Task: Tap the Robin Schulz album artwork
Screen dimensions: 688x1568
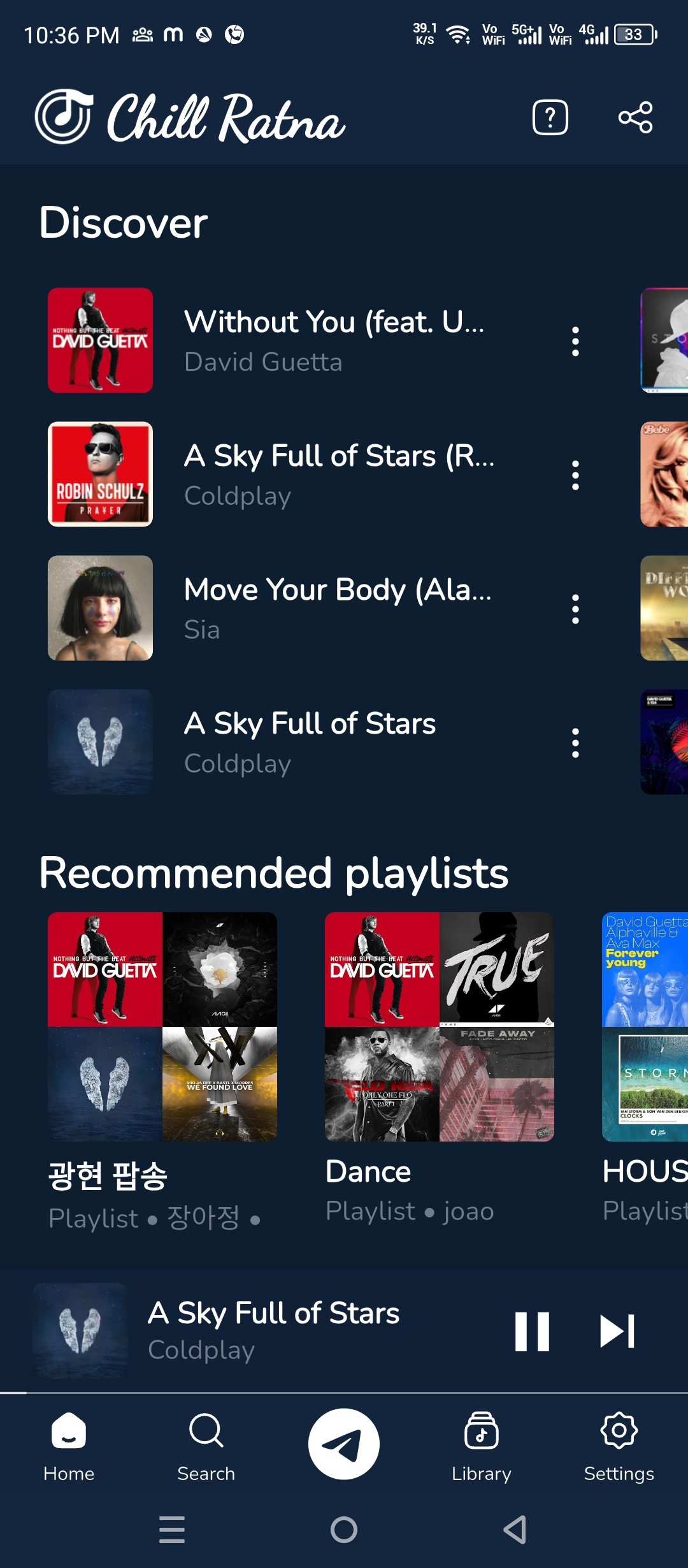Action: [x=100, y=474]
